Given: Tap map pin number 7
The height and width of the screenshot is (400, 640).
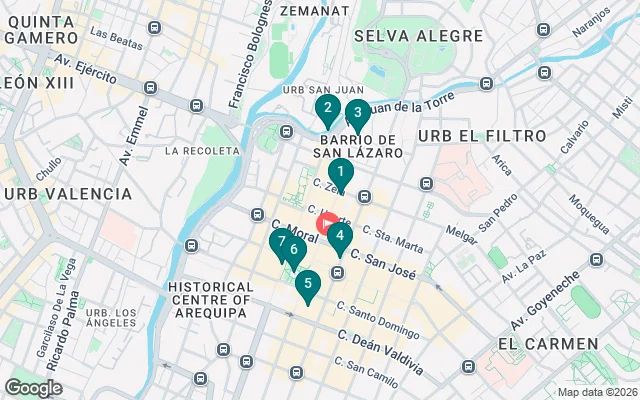Looking at the screenshot, I should point(281,242).
